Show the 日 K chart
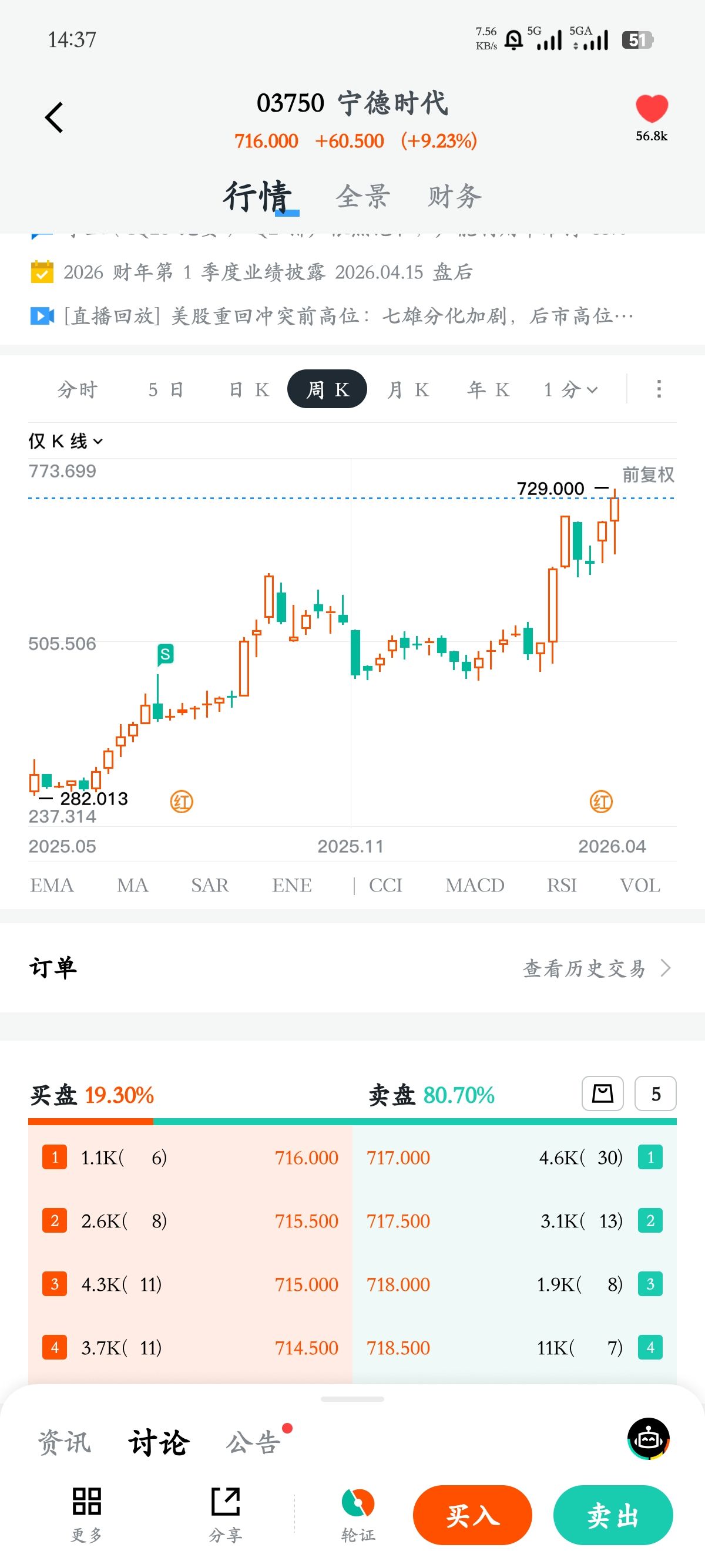 pos(249,389)
